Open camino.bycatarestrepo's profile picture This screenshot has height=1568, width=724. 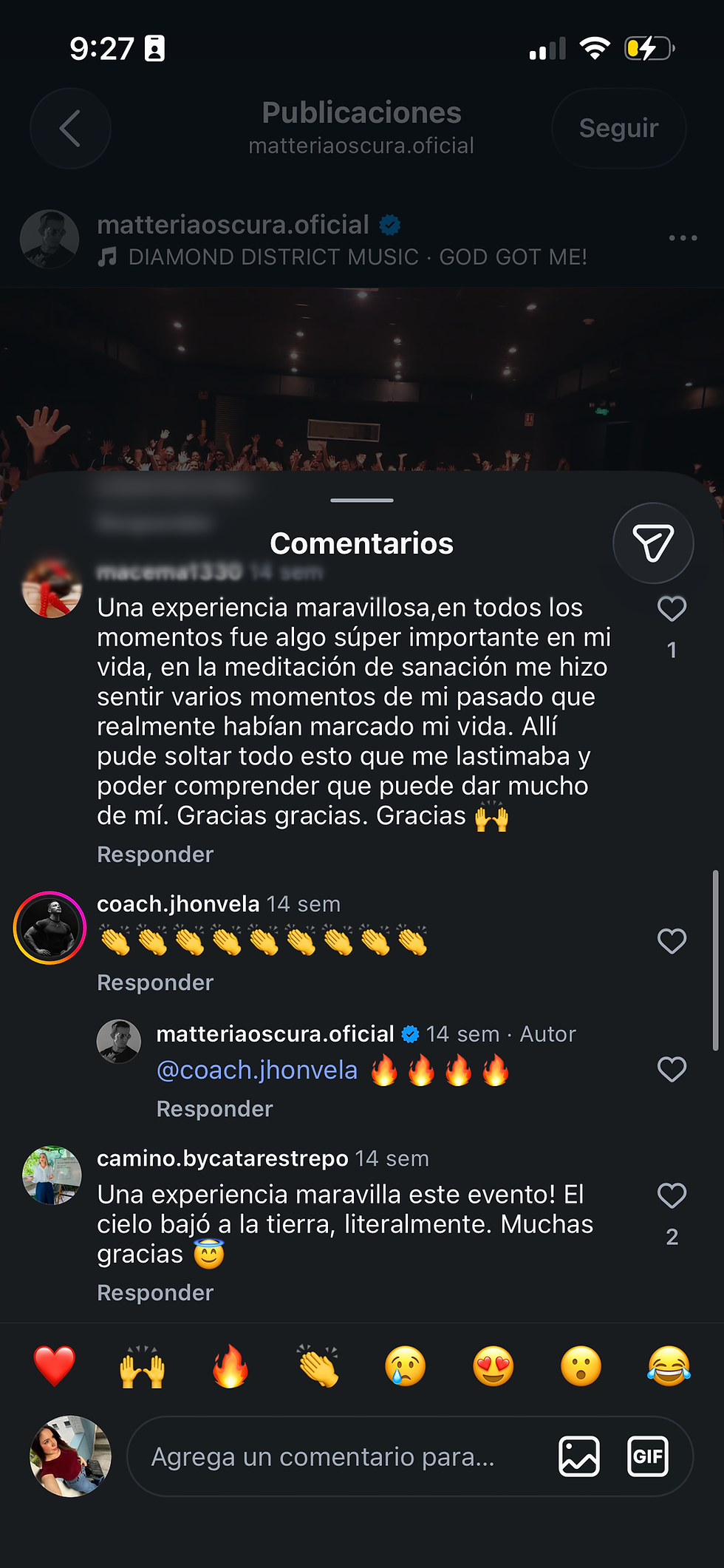[x=52, y=1175]
